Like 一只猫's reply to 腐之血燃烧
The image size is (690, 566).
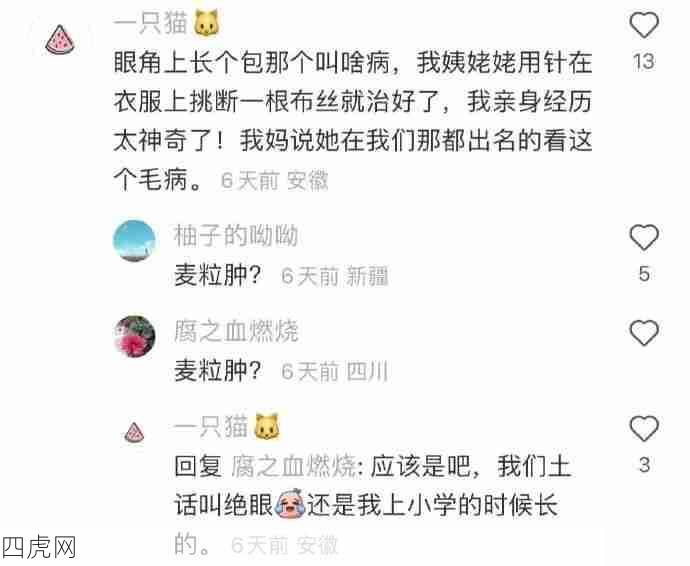(x=644, y=429)
